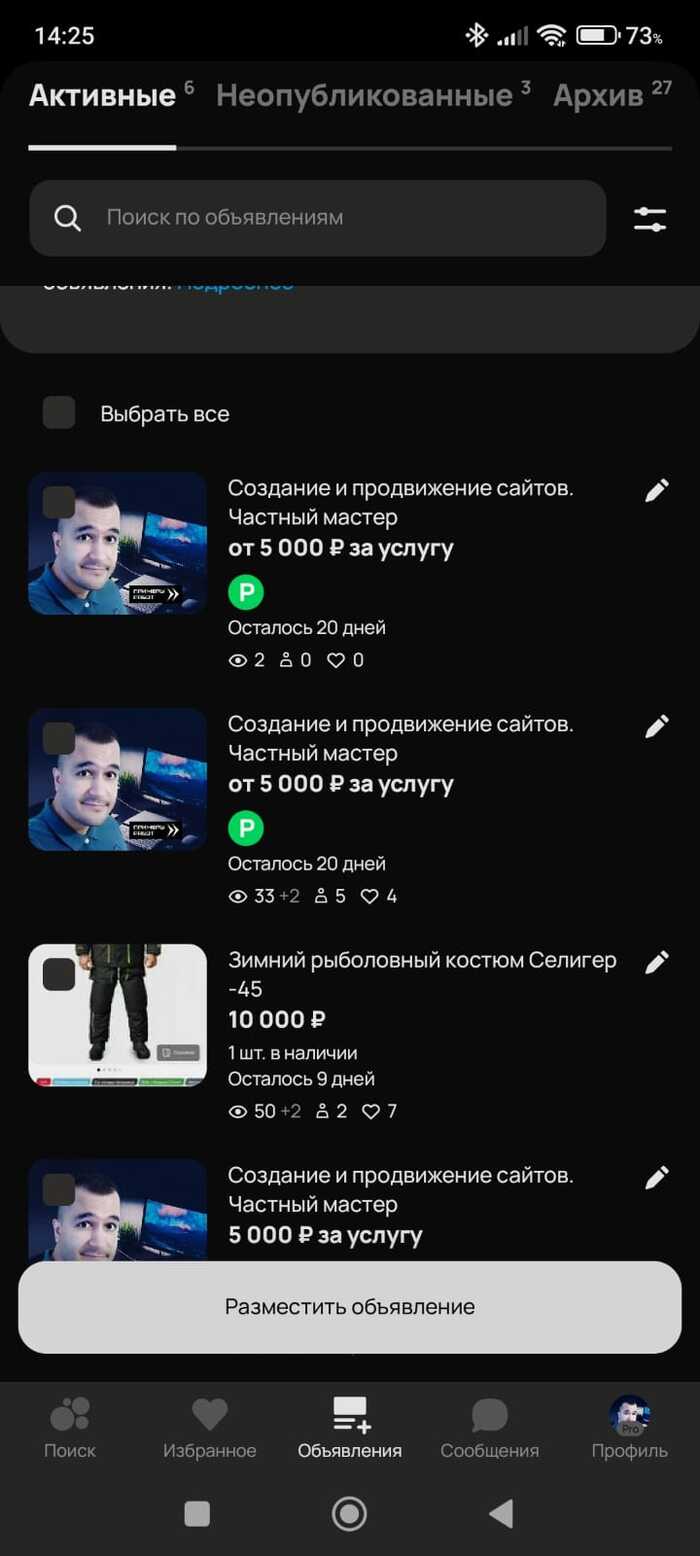Tick the Выбрать все checkbox
700x1556 pixels.
click(59, 413)
